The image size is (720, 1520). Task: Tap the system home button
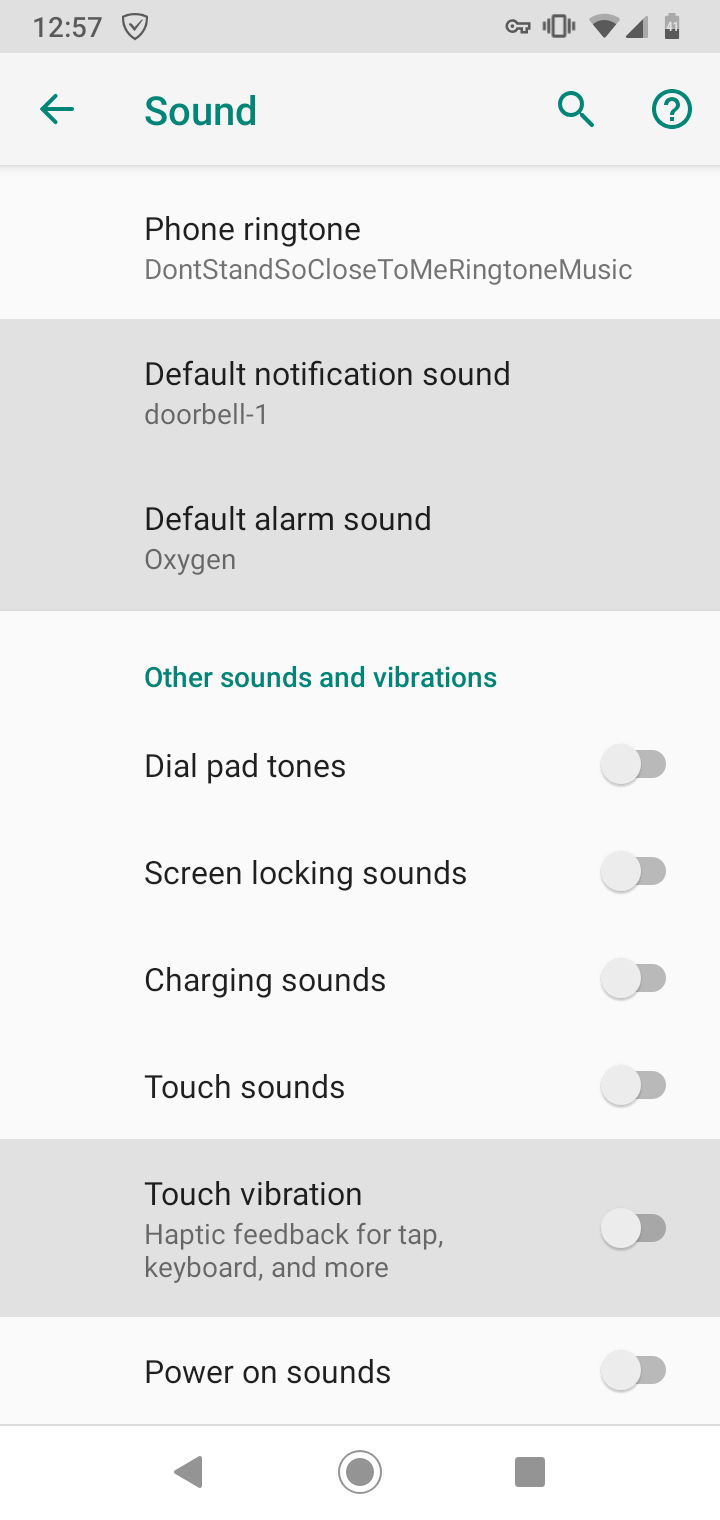[360, 1472]
